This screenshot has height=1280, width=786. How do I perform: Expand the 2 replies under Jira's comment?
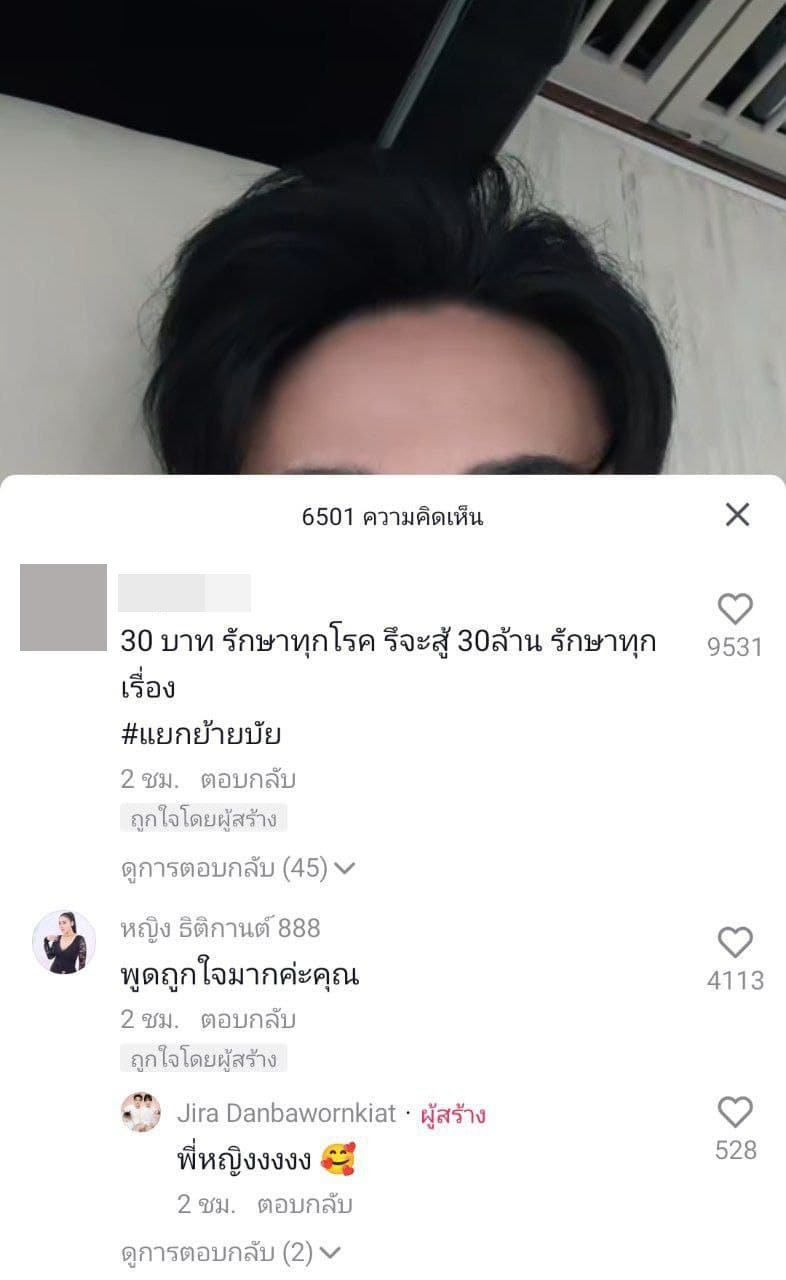tap(231, 1251)
